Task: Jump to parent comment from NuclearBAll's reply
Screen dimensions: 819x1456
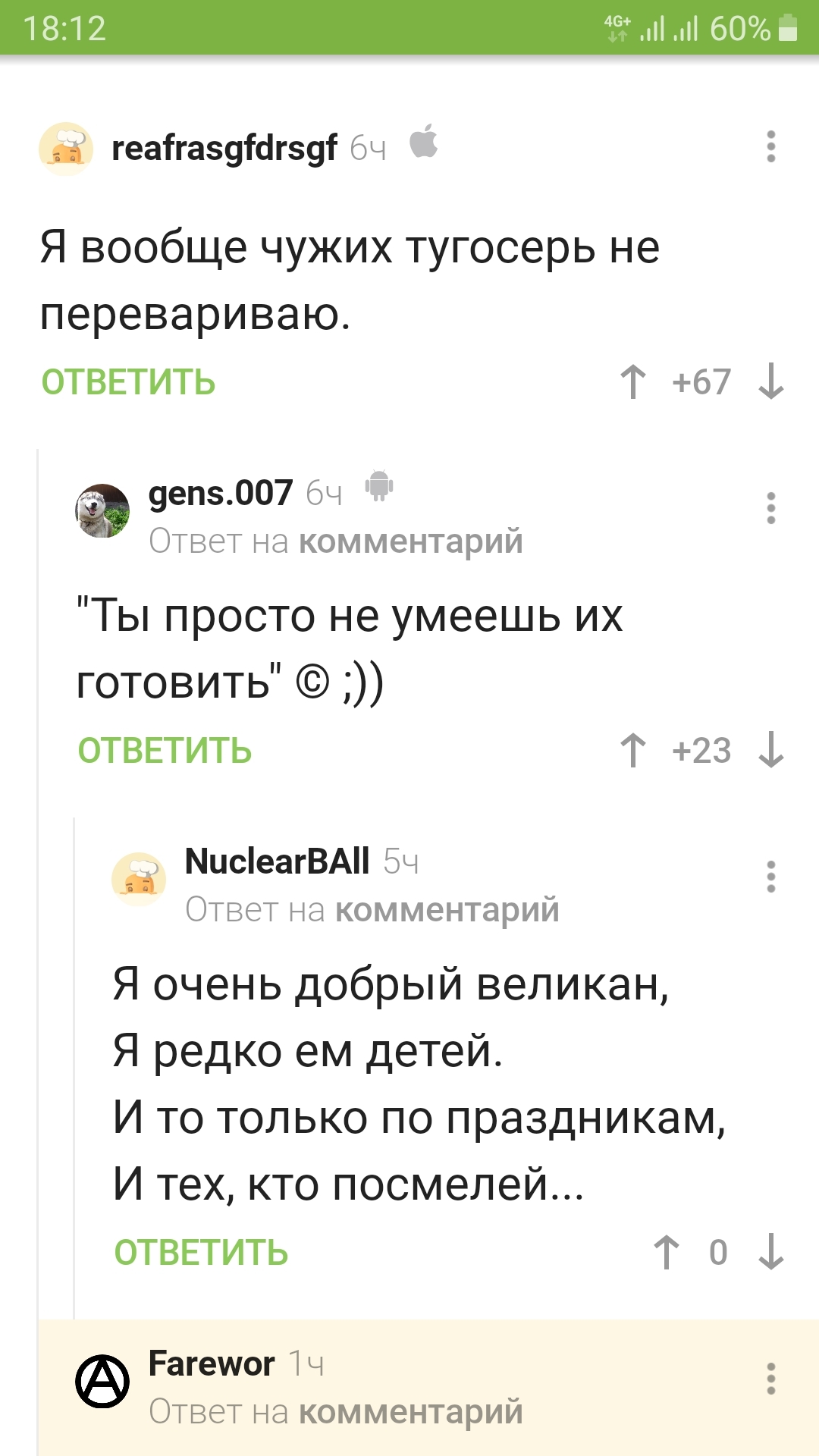Action: 447,910
